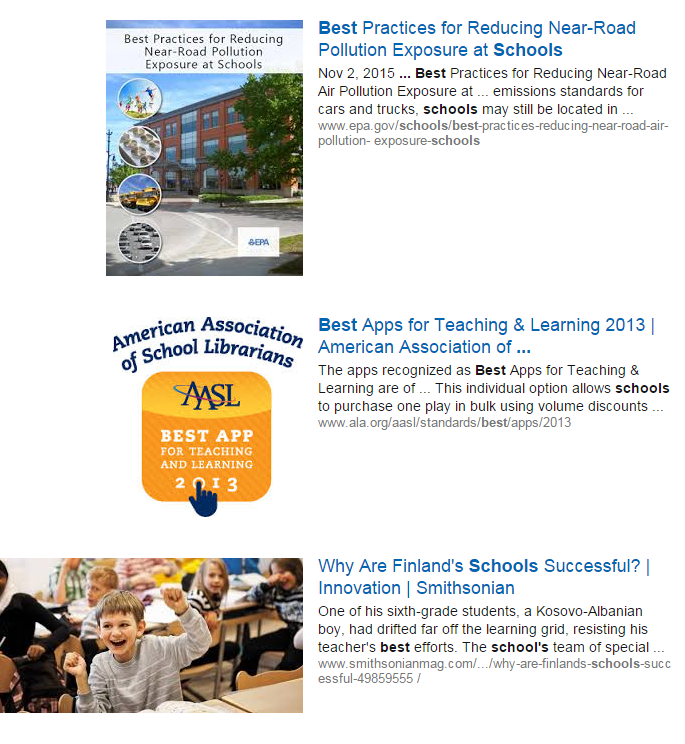The width and height of the screenshot is (685, 744).
Task: Tap the AASL Best App badge thumbnail
Action: pos(206,417)
